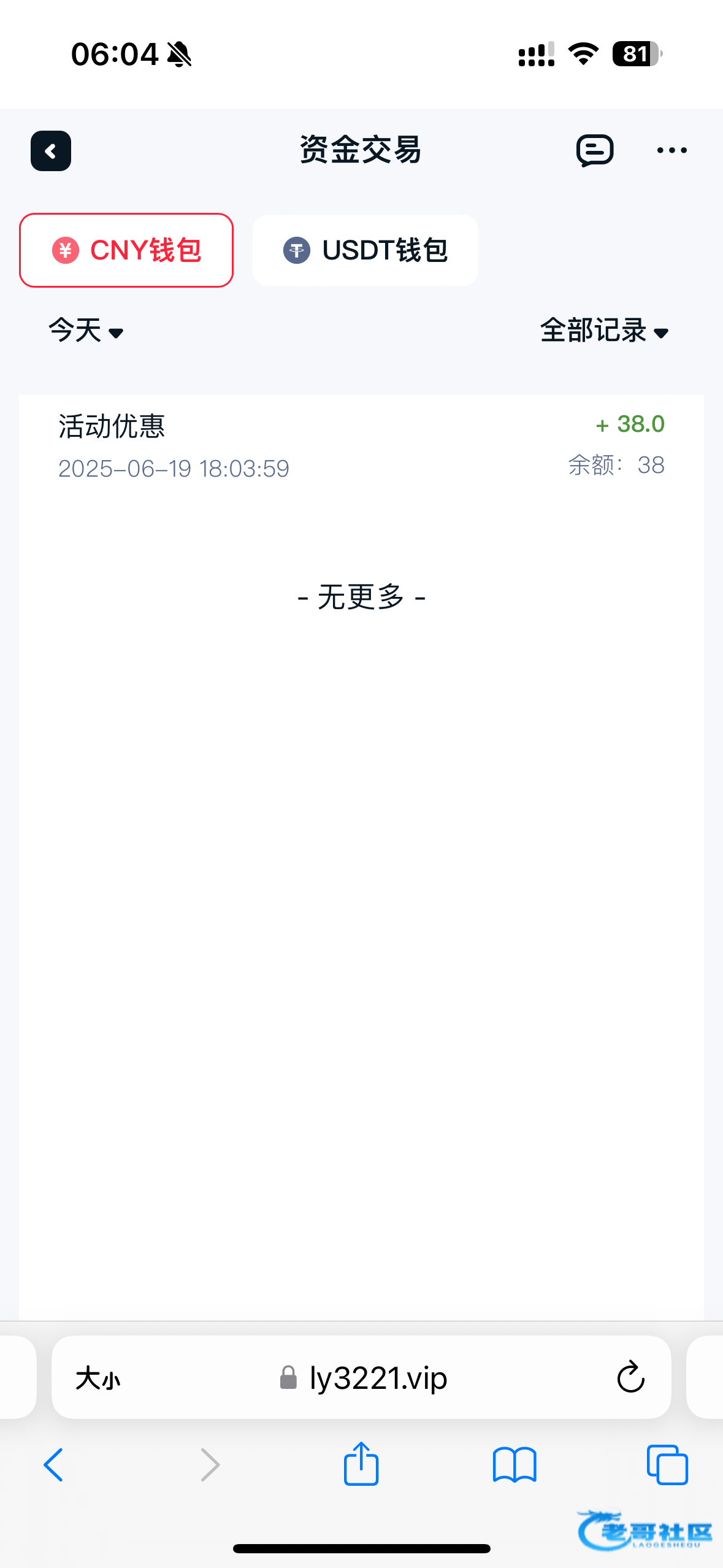Go back from the 资金交易 page

[51, 151]
